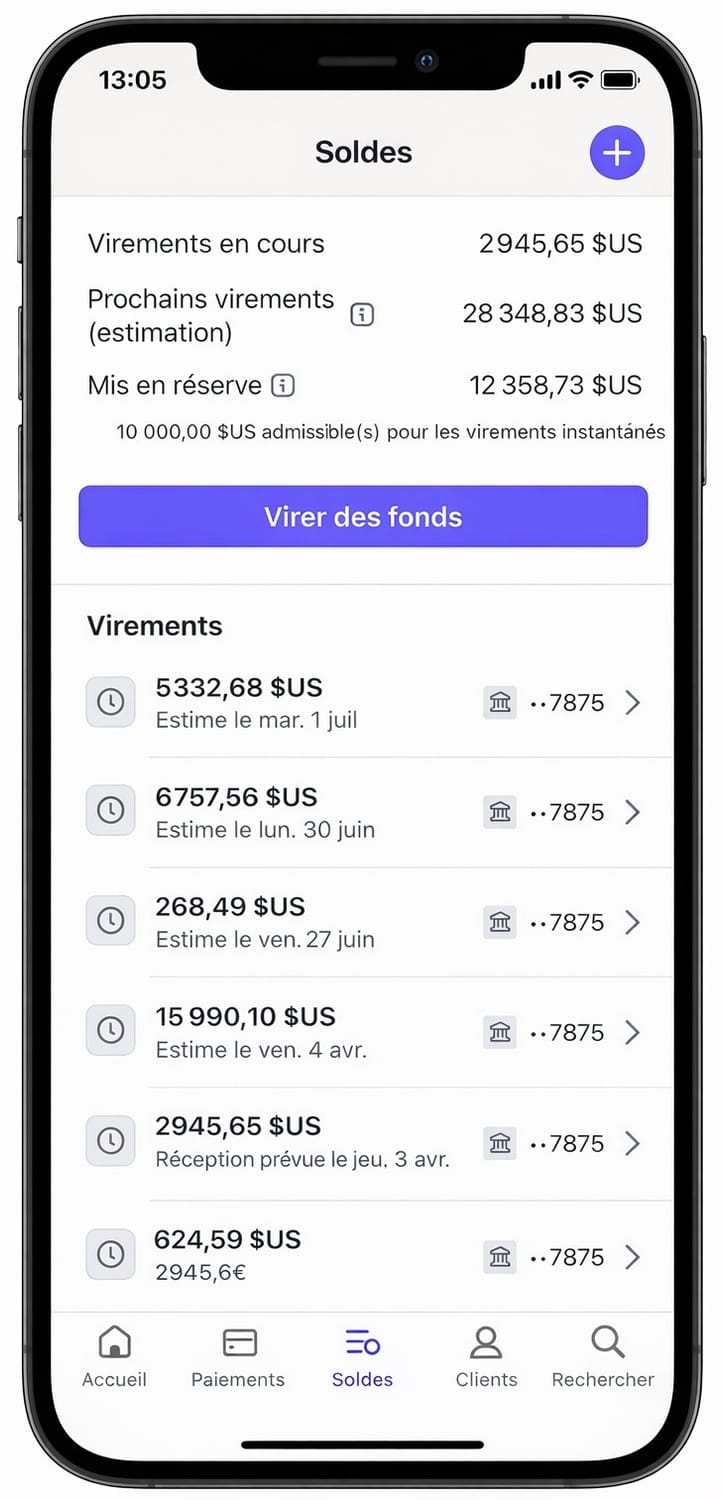Show info about Prochains virements estimation

[x=362, y=315]
